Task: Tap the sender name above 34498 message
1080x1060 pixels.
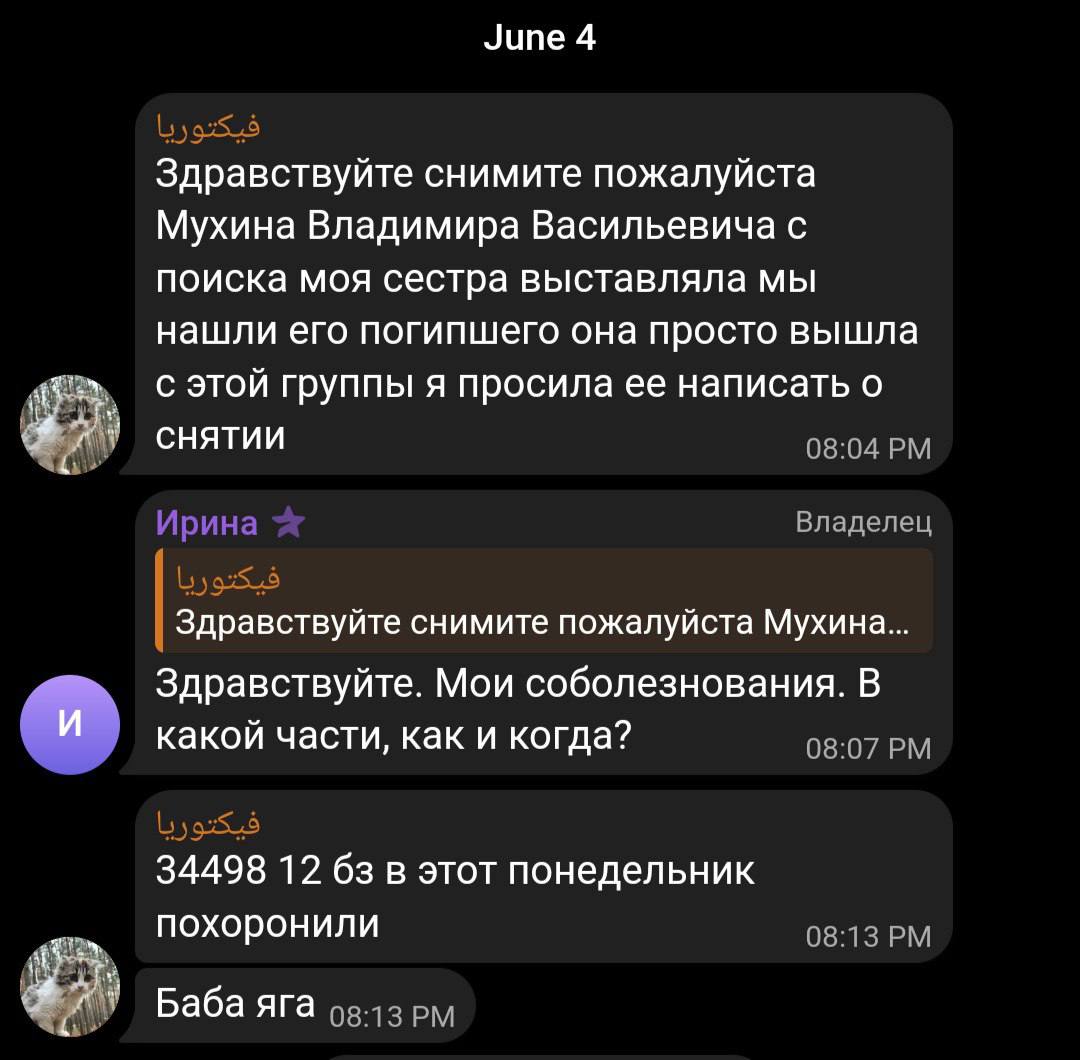Action: 208,825
